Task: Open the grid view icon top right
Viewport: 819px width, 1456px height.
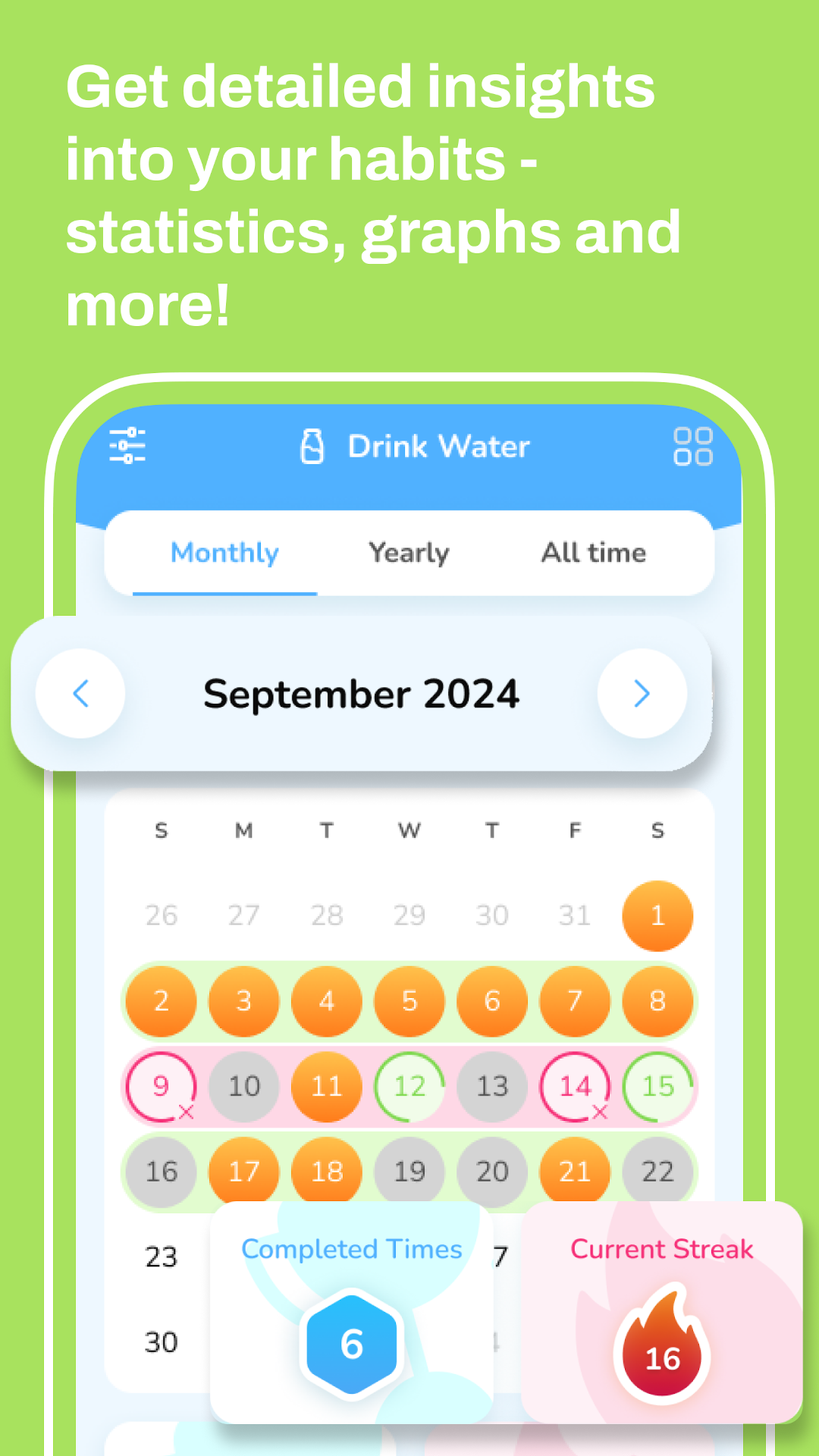Action: 695,447
